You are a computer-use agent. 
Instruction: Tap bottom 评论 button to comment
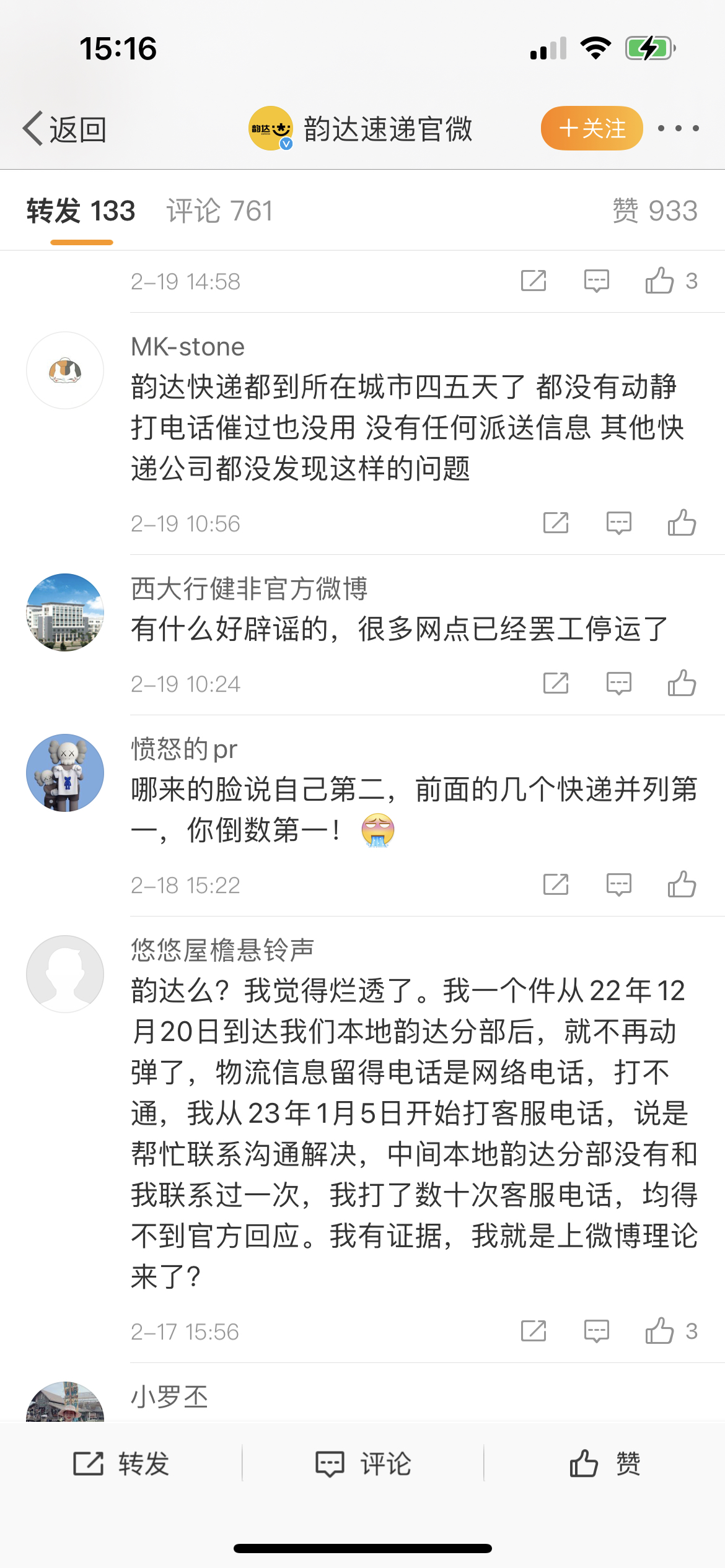(362, 1464)
